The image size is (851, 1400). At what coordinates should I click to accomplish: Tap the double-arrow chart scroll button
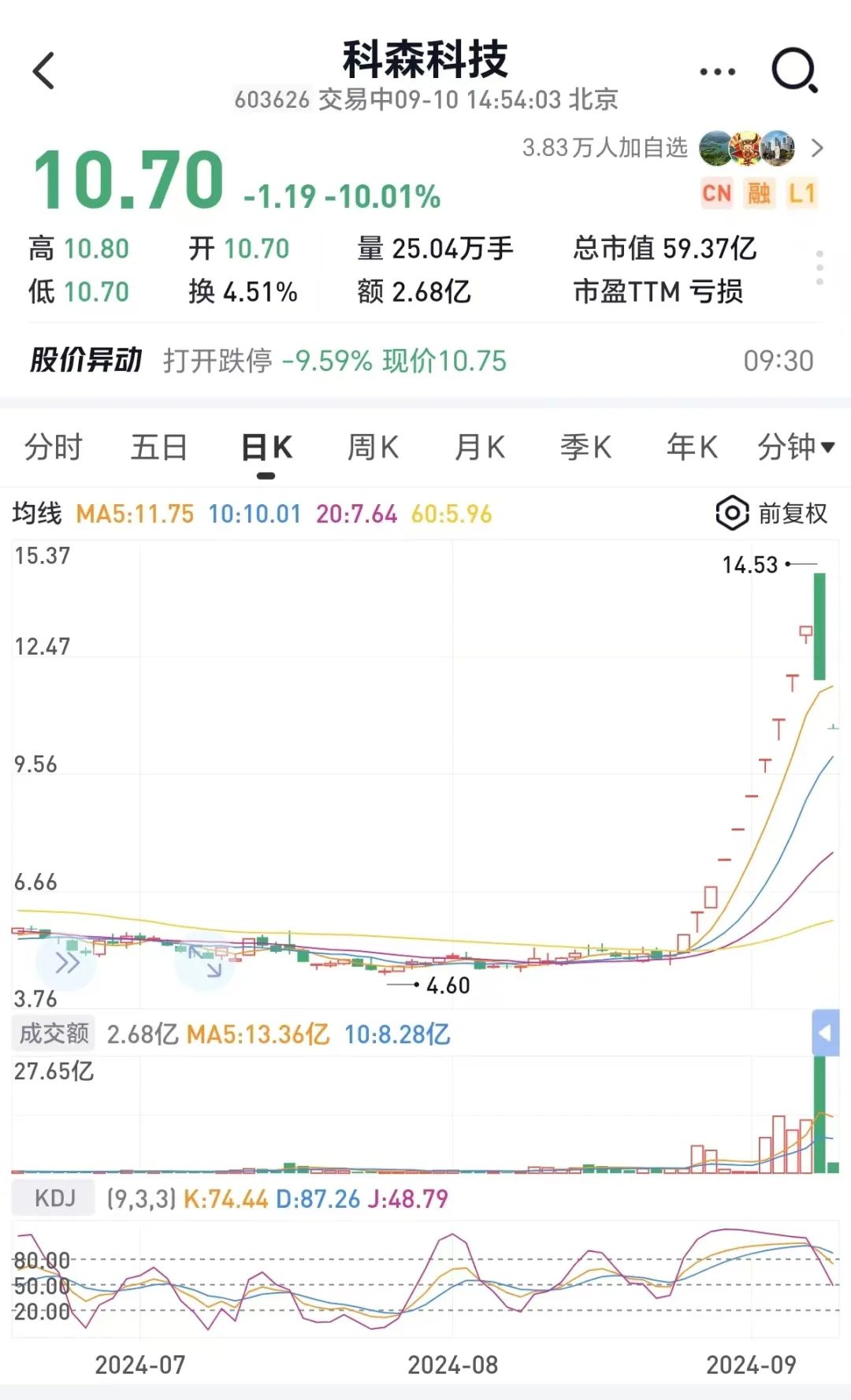point(67,963)
